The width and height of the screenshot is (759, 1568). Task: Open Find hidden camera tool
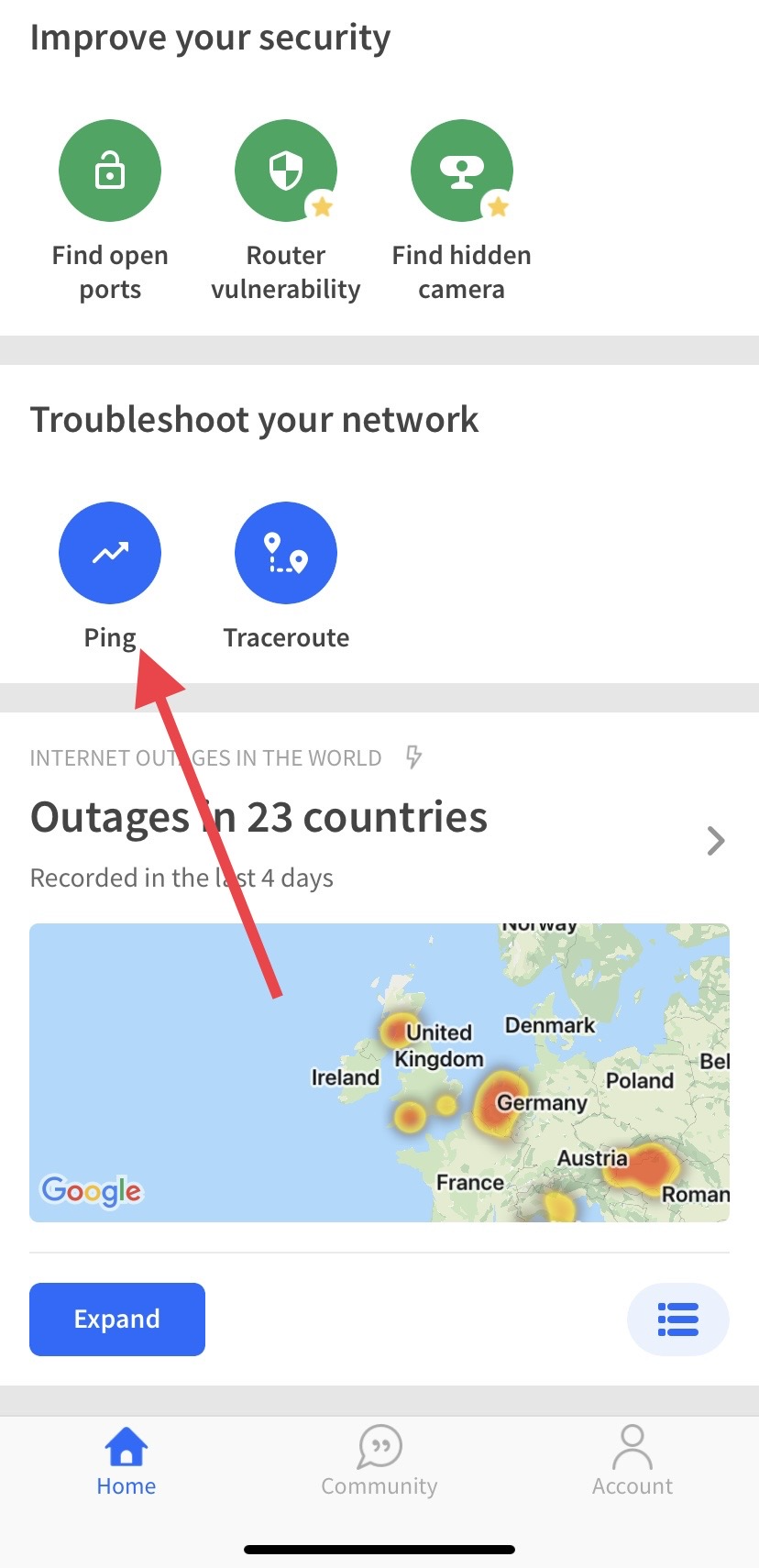(462, 171)
